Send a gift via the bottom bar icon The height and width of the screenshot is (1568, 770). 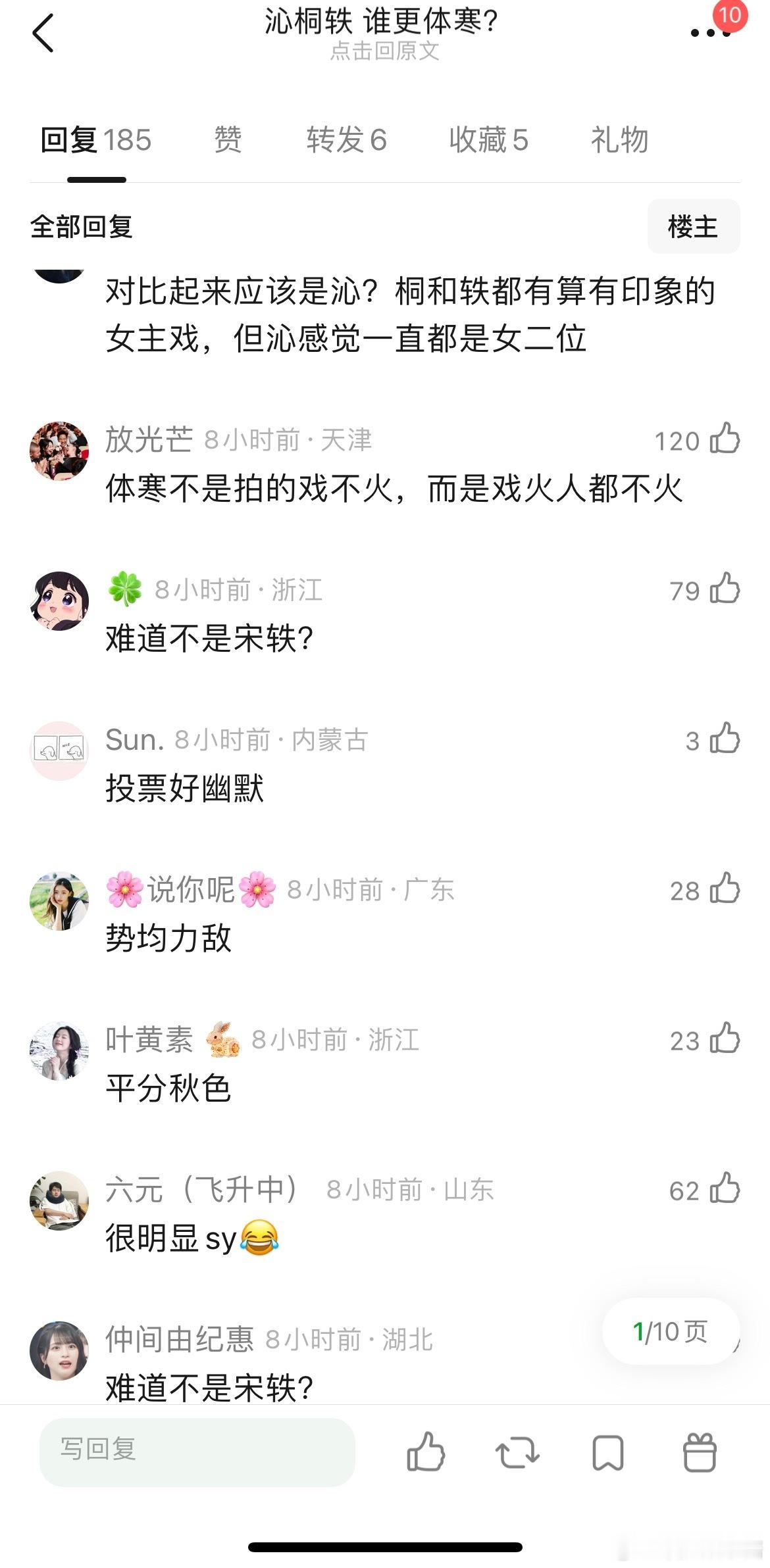700,1452
